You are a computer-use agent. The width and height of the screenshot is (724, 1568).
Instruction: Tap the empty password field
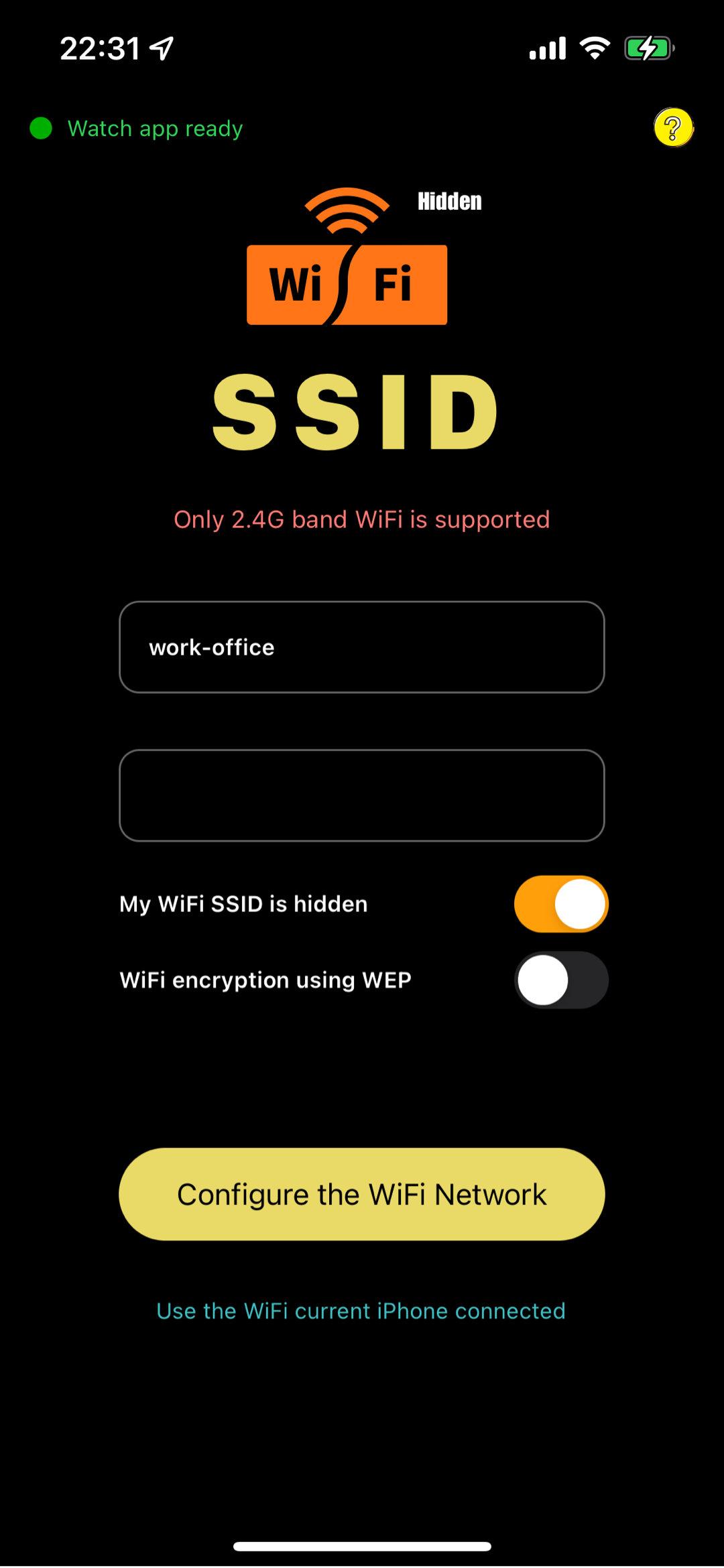pyautogui.click(x=362, y=795)
